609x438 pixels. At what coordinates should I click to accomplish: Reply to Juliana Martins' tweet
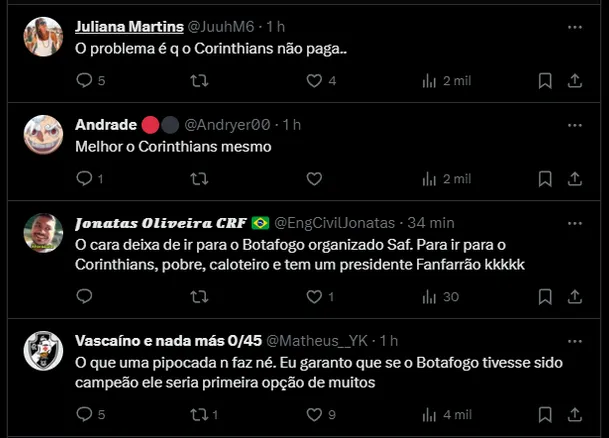84,80
